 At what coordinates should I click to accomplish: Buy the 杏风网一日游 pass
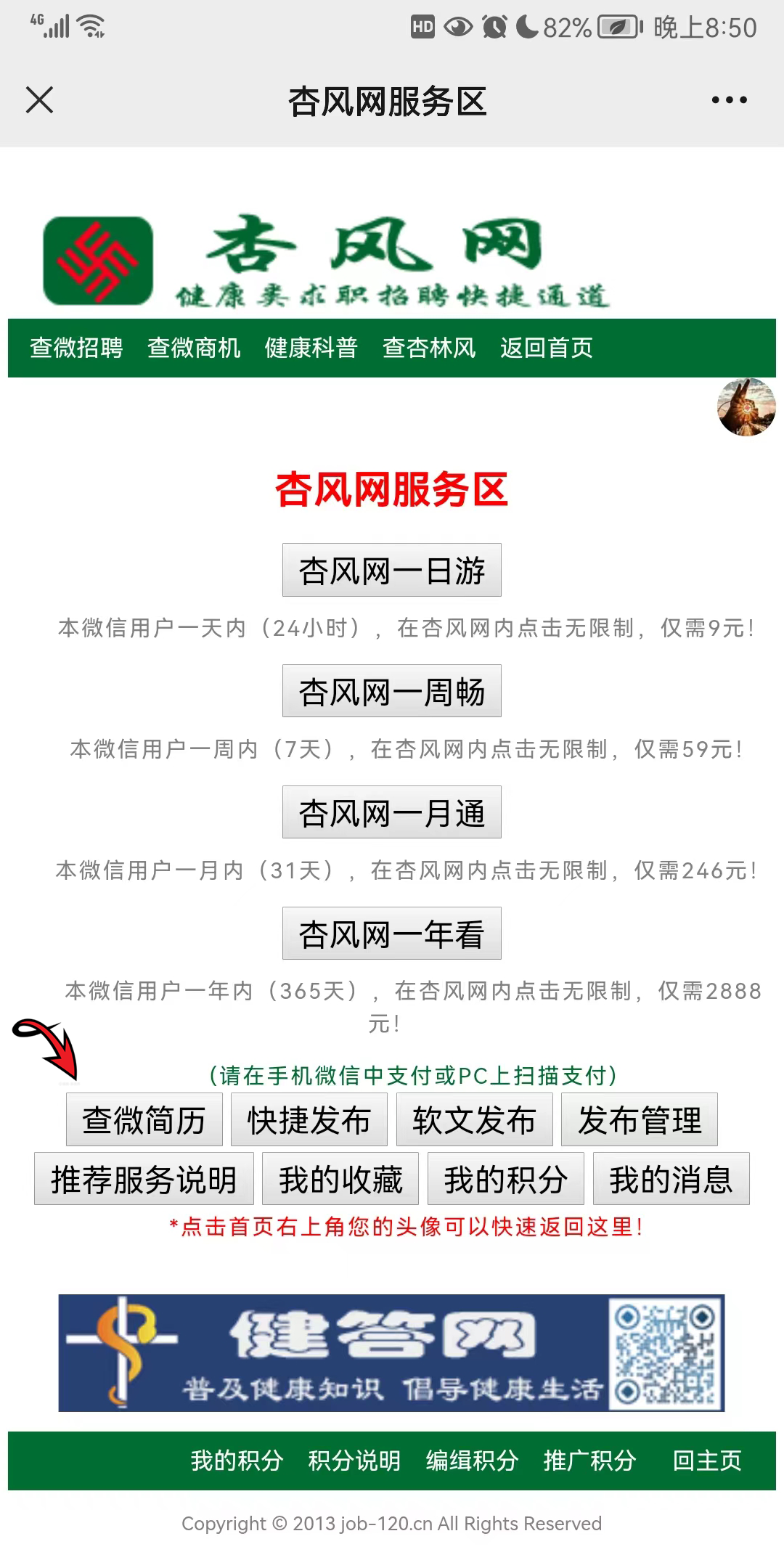click(x=392, y=570)
